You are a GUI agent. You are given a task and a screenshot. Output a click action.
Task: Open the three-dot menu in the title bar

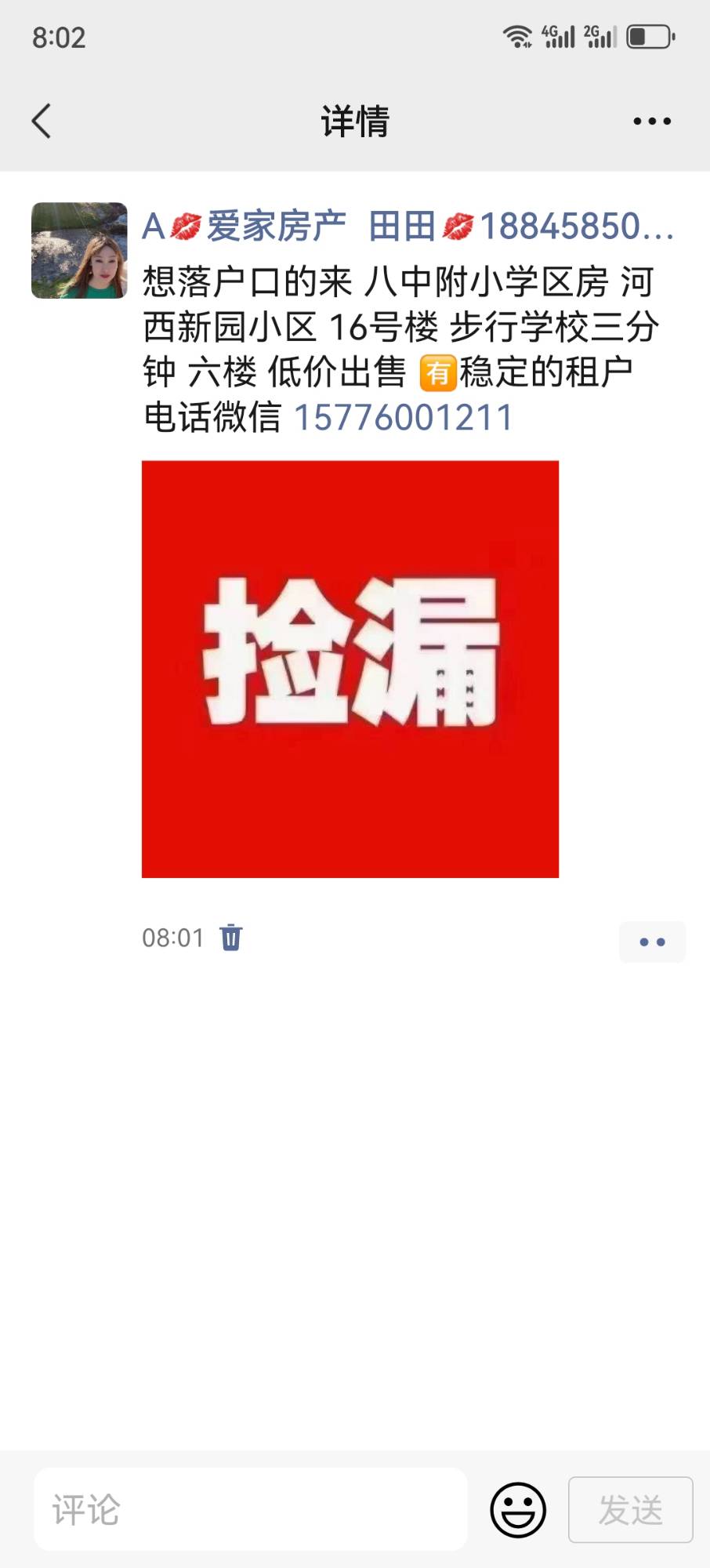pos(652,122)
